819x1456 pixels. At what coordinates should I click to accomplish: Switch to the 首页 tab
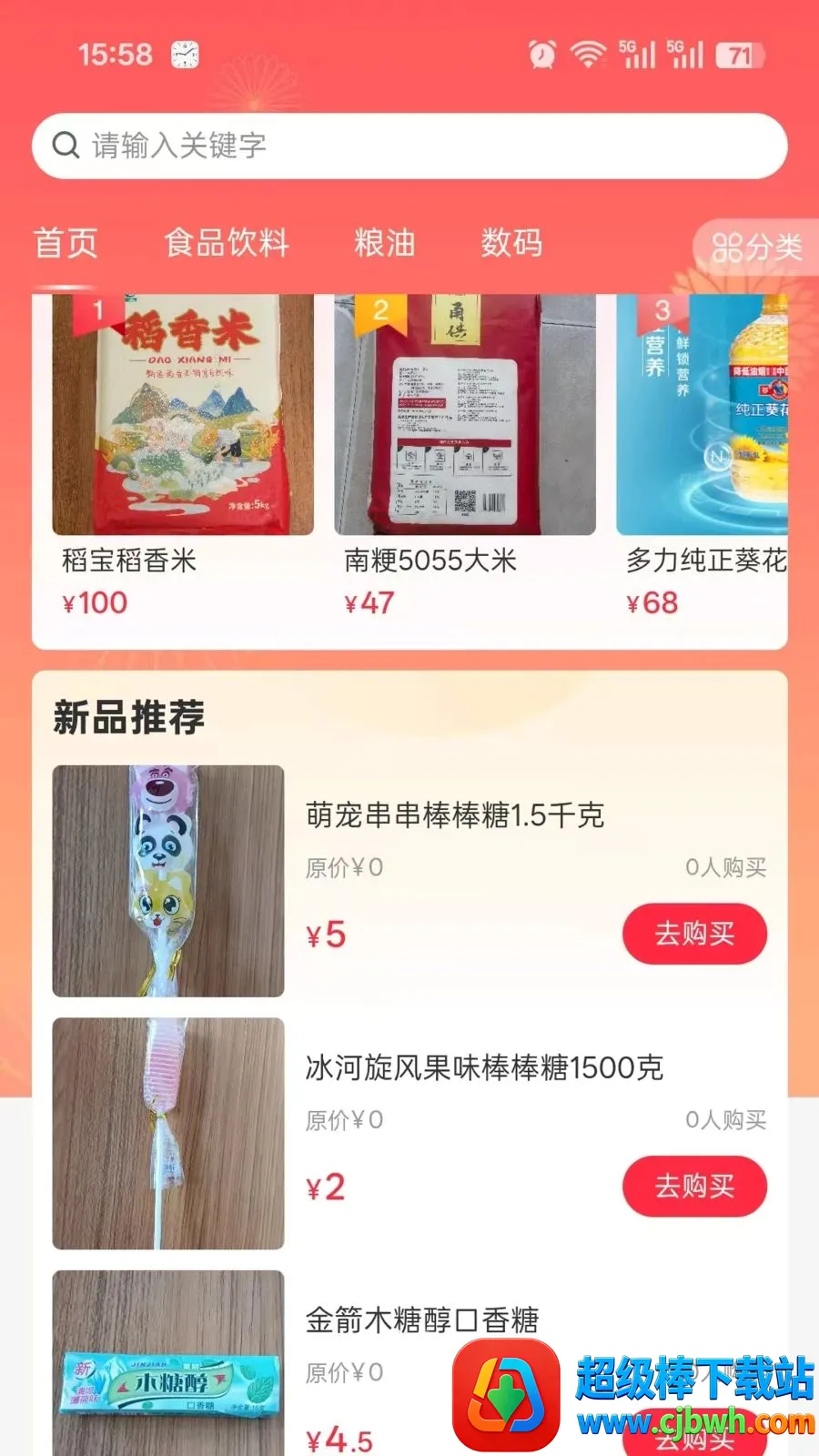pos(66,243)
